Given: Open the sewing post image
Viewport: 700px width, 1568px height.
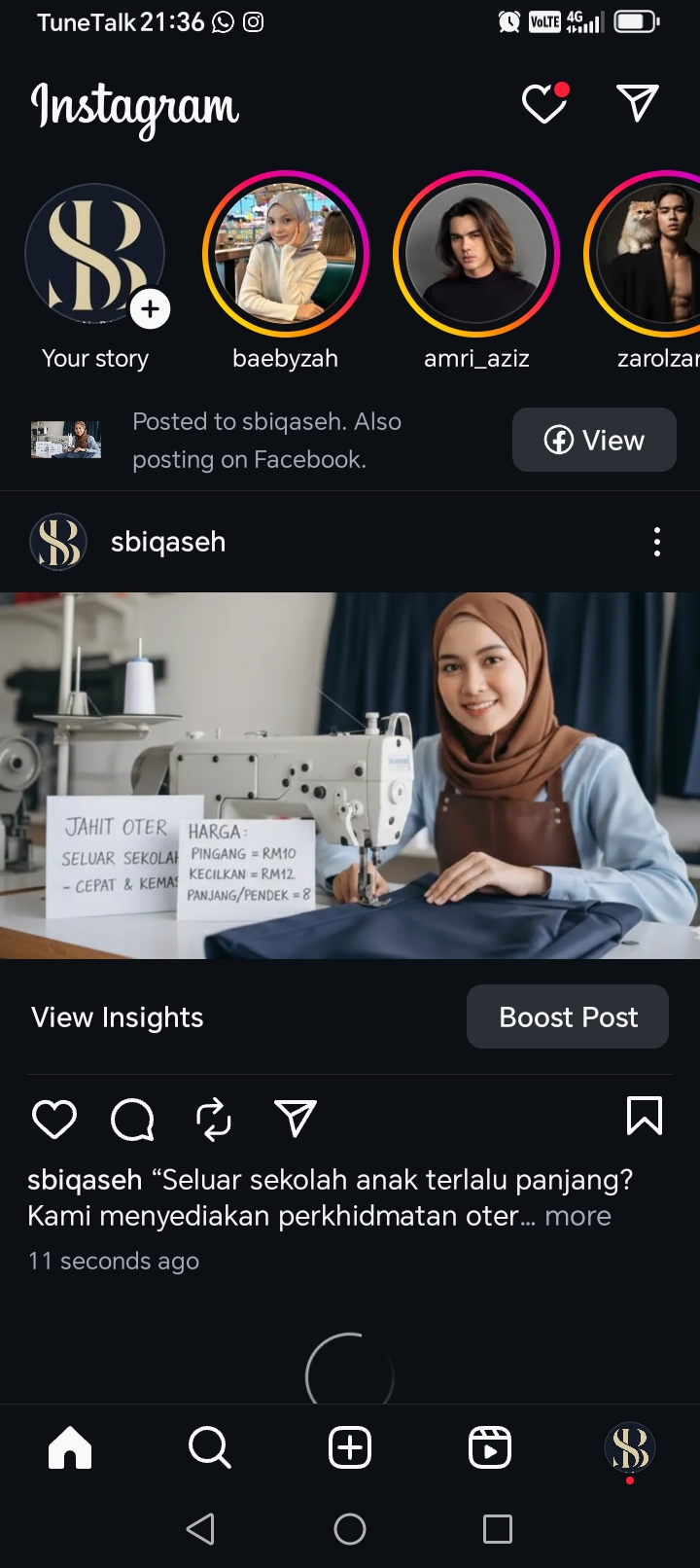Looking at the screenshot, I should tap(350, 775).
